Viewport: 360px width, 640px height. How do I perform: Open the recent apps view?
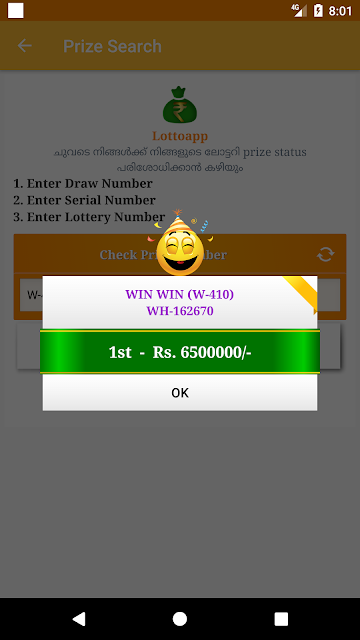pyautogui.click(x=281, y=619)
